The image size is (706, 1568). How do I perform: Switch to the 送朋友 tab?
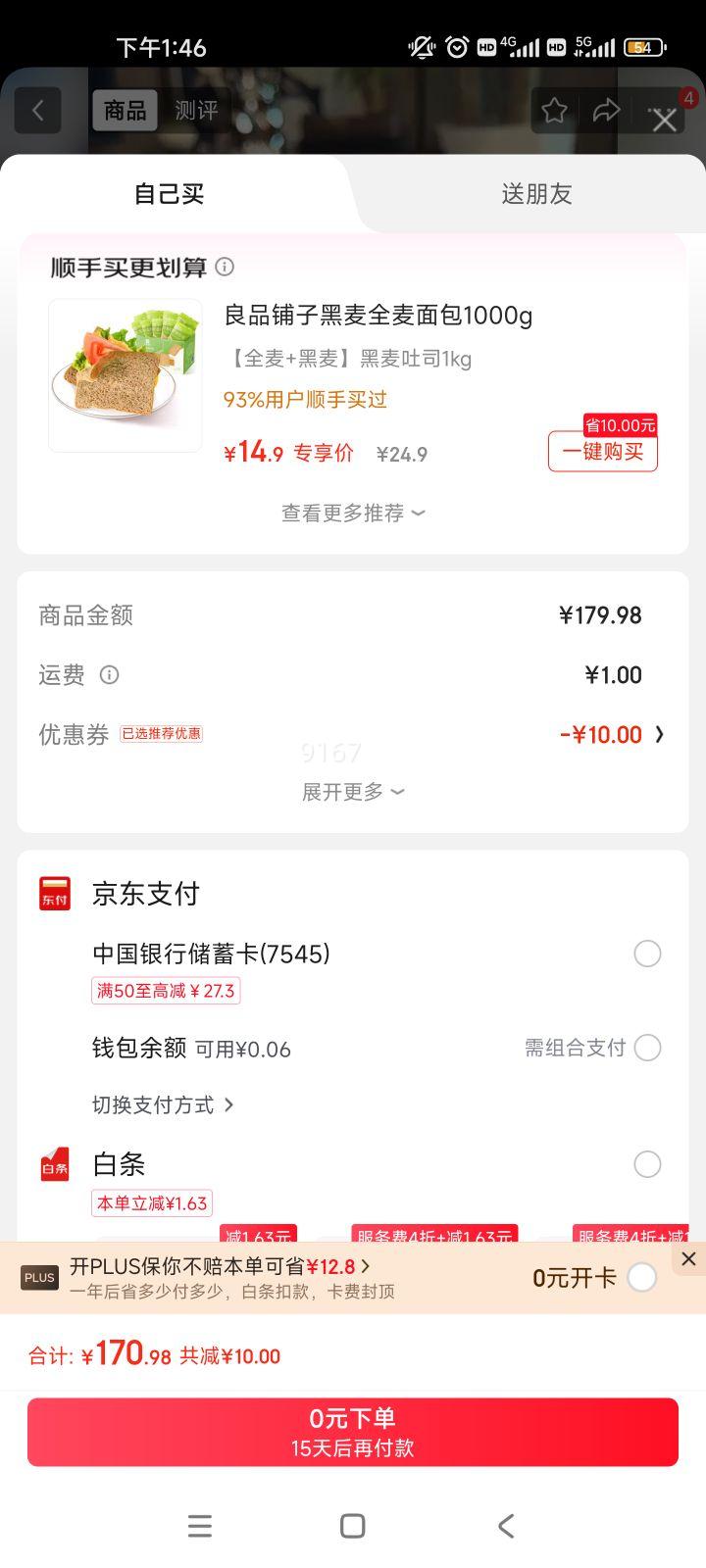[536, 194]
